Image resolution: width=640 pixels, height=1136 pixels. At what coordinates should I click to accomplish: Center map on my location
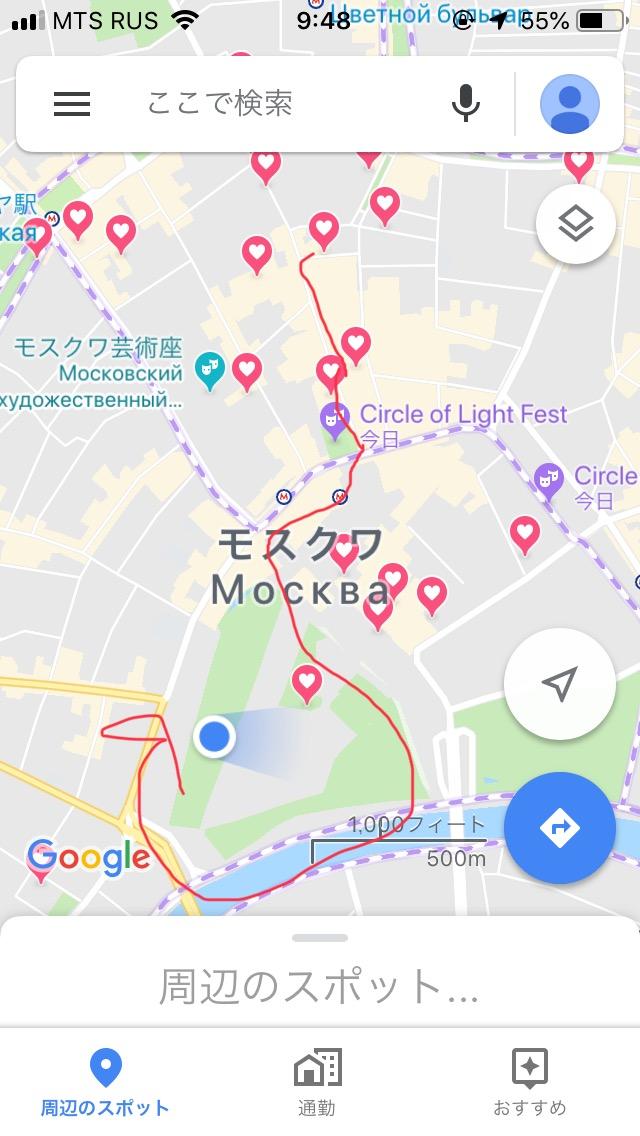(560, 684)
